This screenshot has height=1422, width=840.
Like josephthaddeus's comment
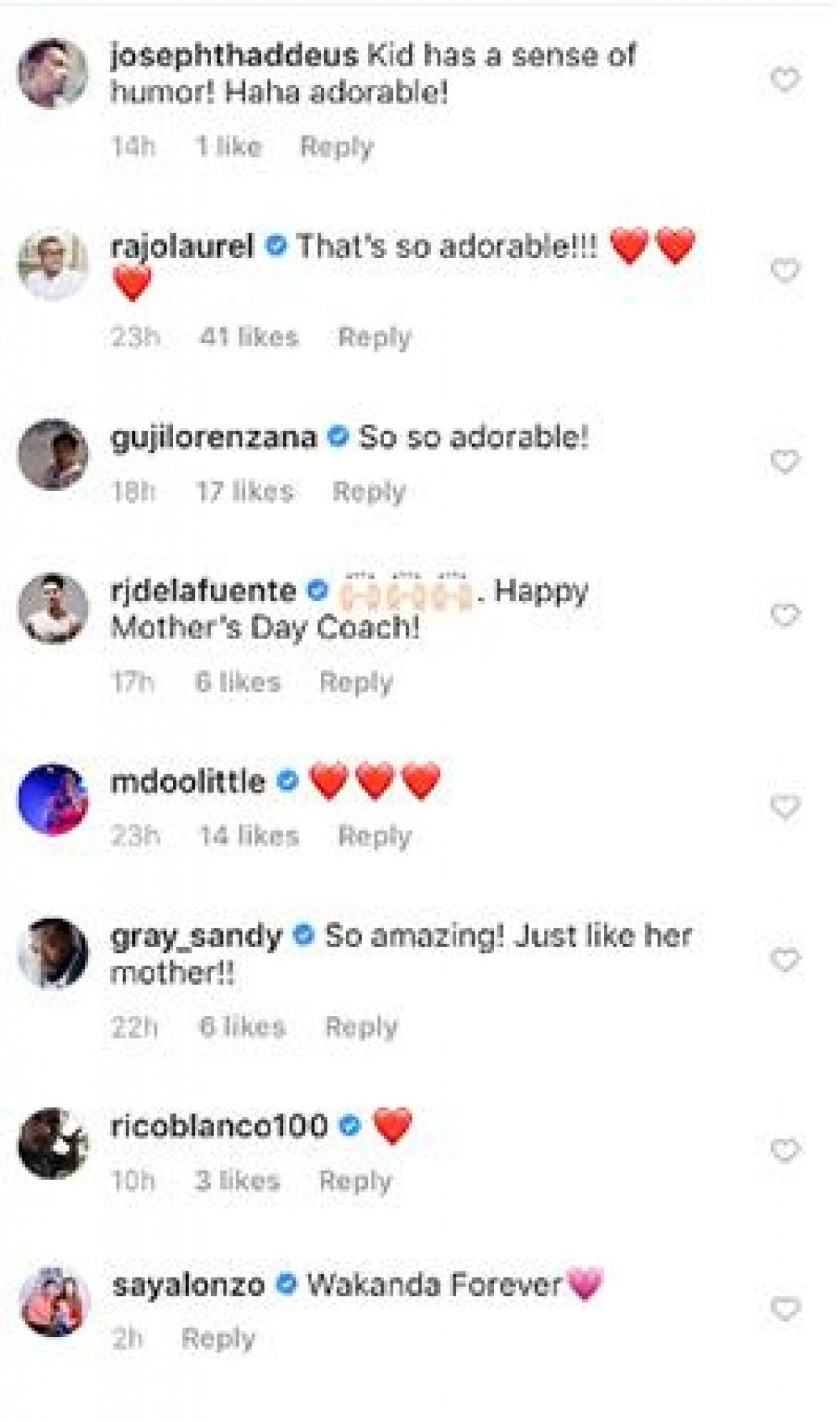point(785,80)
